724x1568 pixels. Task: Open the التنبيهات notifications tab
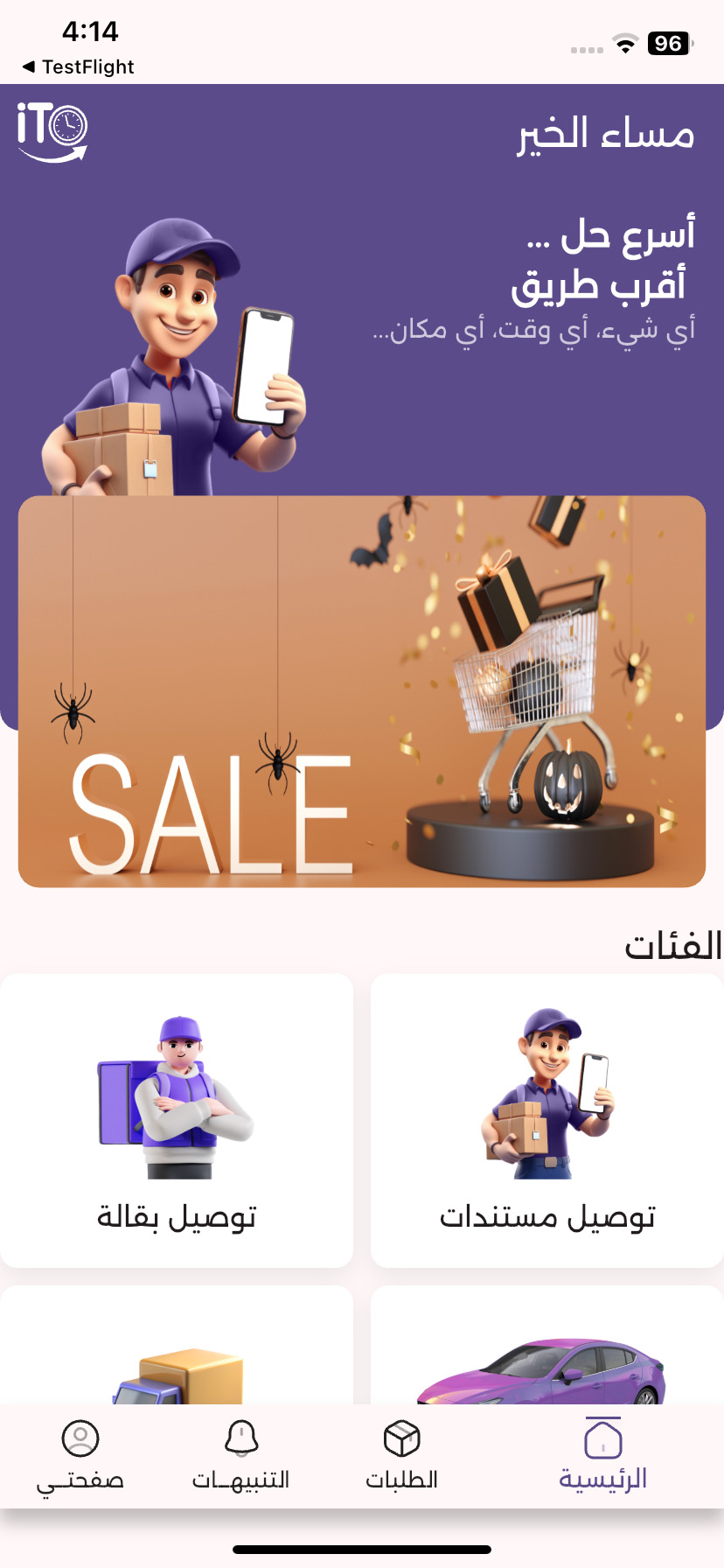click(240, 1456)
